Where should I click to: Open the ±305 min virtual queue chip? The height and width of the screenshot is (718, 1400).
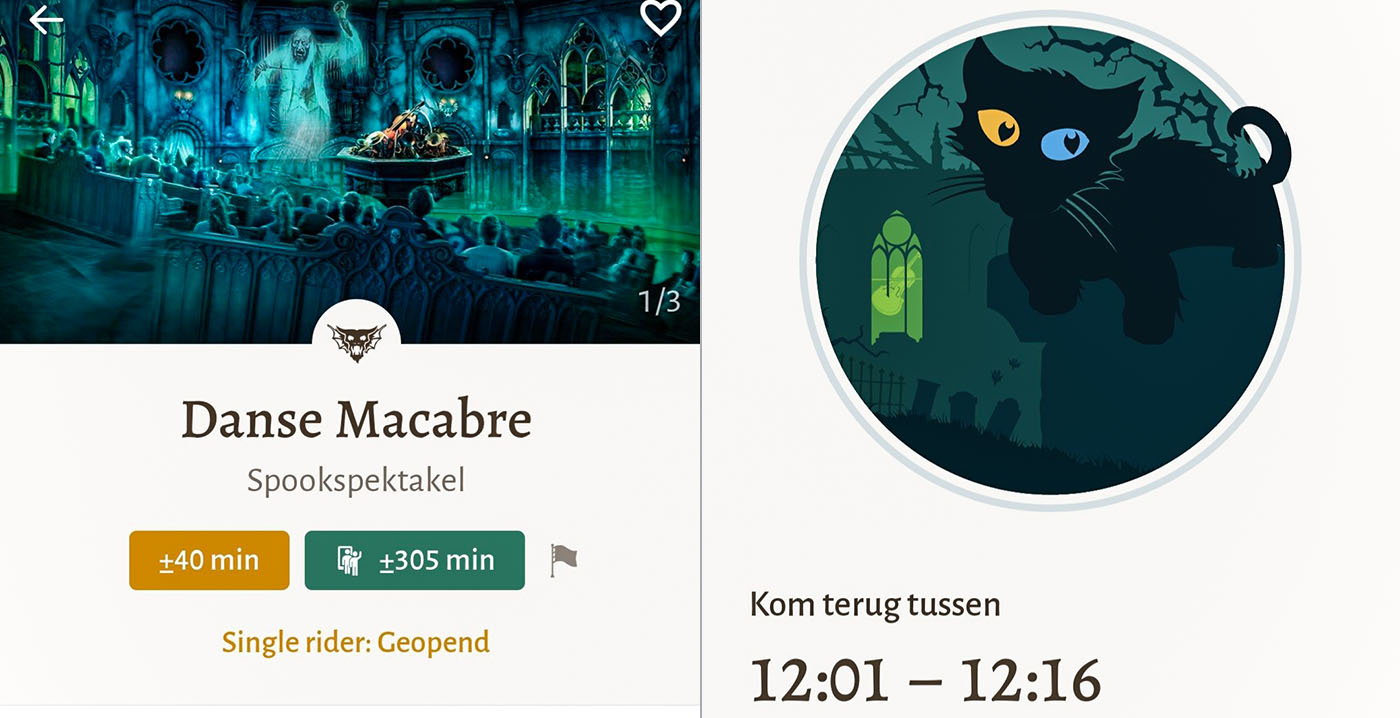click(414, 560)
